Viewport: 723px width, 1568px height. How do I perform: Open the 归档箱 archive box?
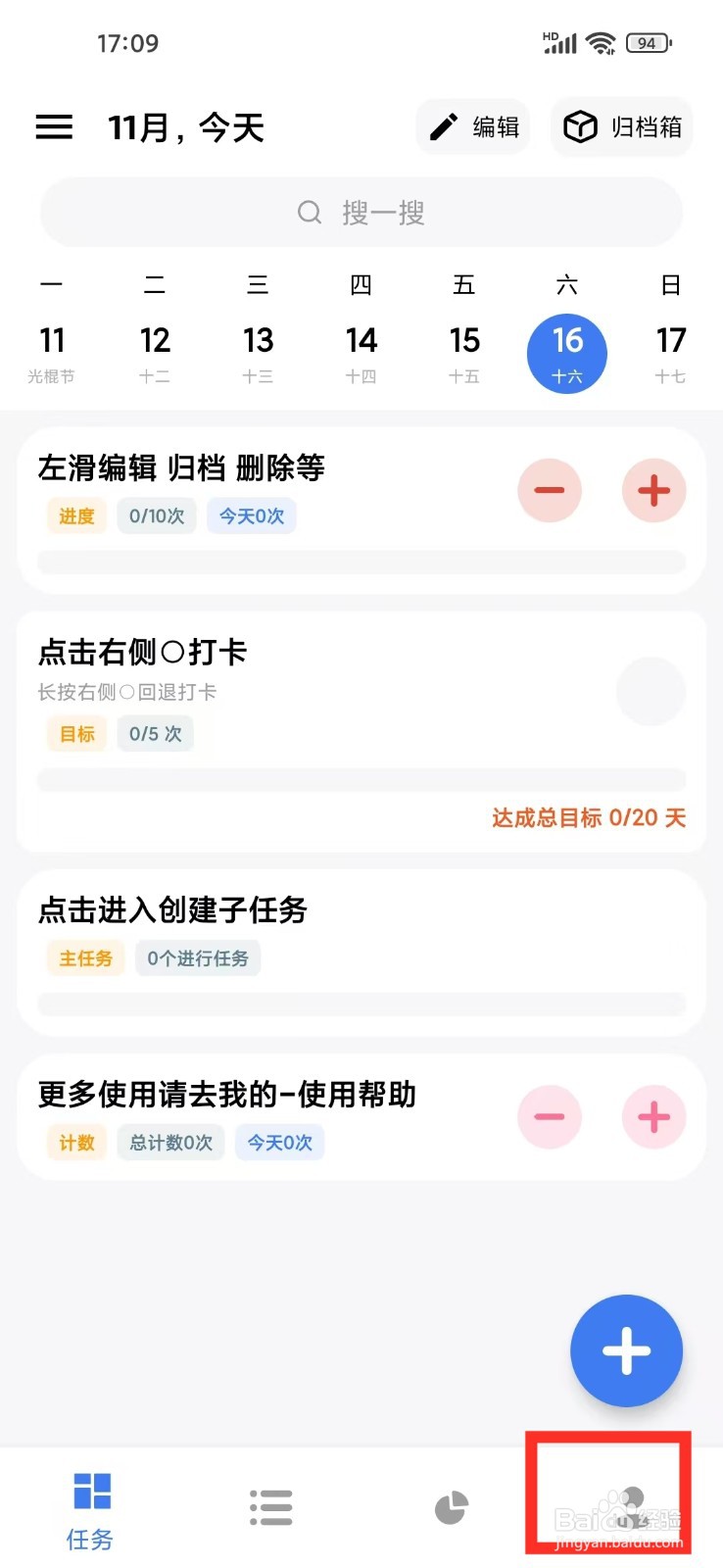[621, 127]
